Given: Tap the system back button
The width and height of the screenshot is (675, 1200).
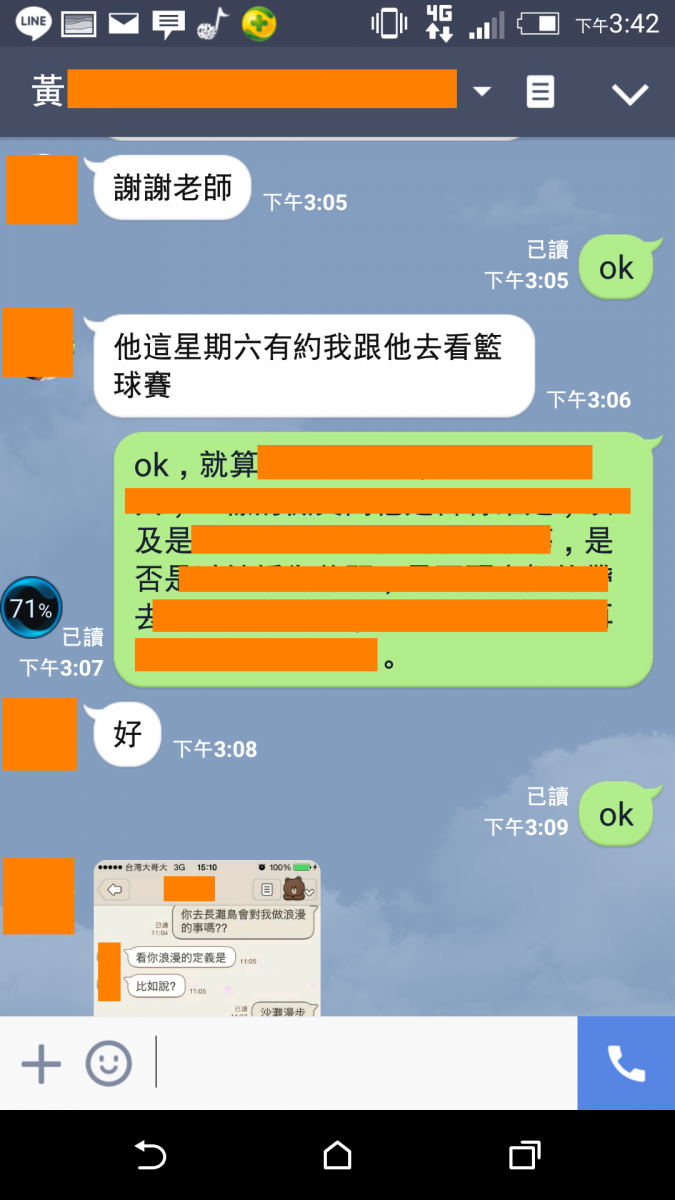Looking at the screenshot, I should click(150, 1156).
